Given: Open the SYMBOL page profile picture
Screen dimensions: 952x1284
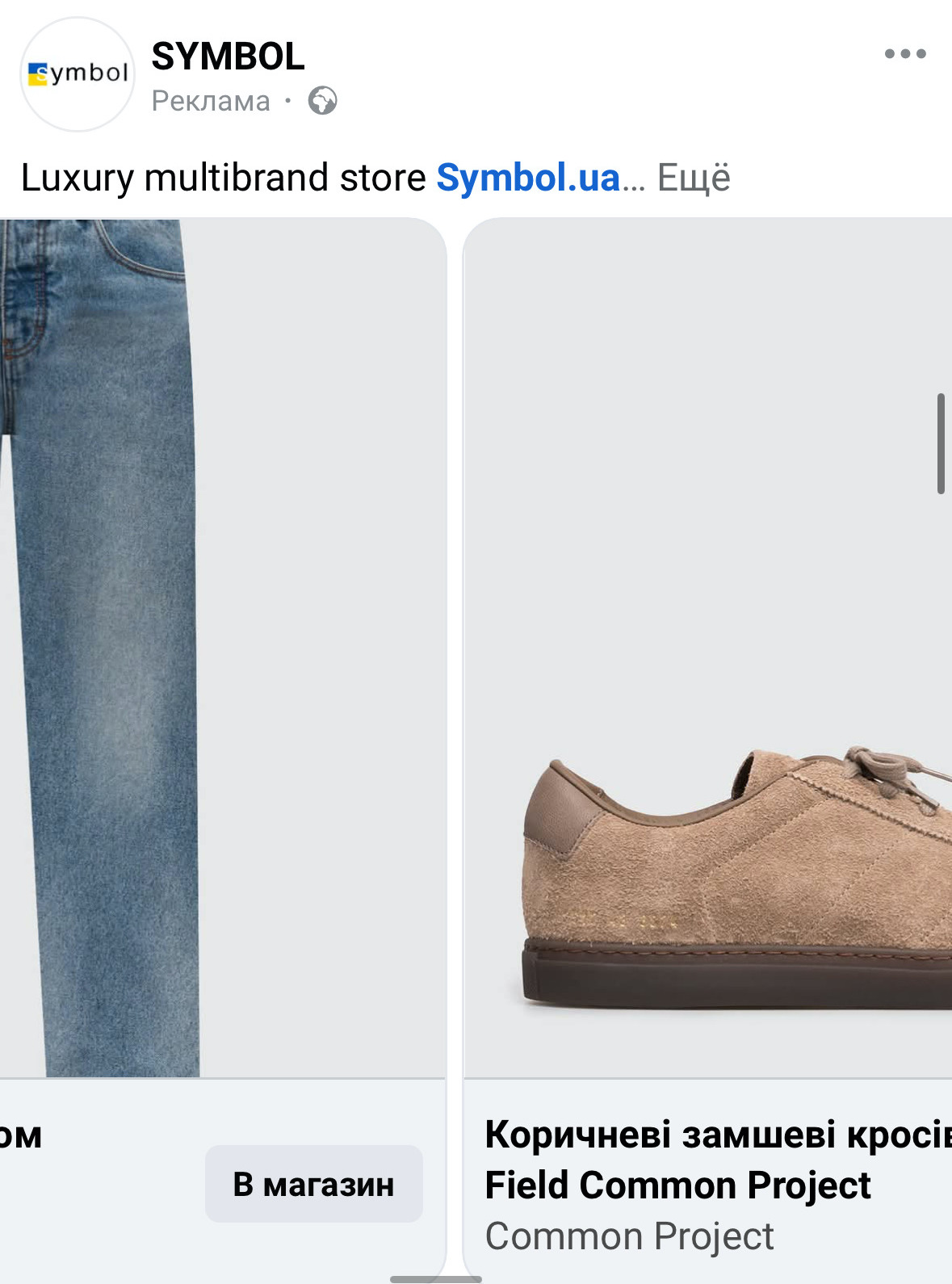Looking at the screenshot, I should pyautogui.click(x=77, y=74).
